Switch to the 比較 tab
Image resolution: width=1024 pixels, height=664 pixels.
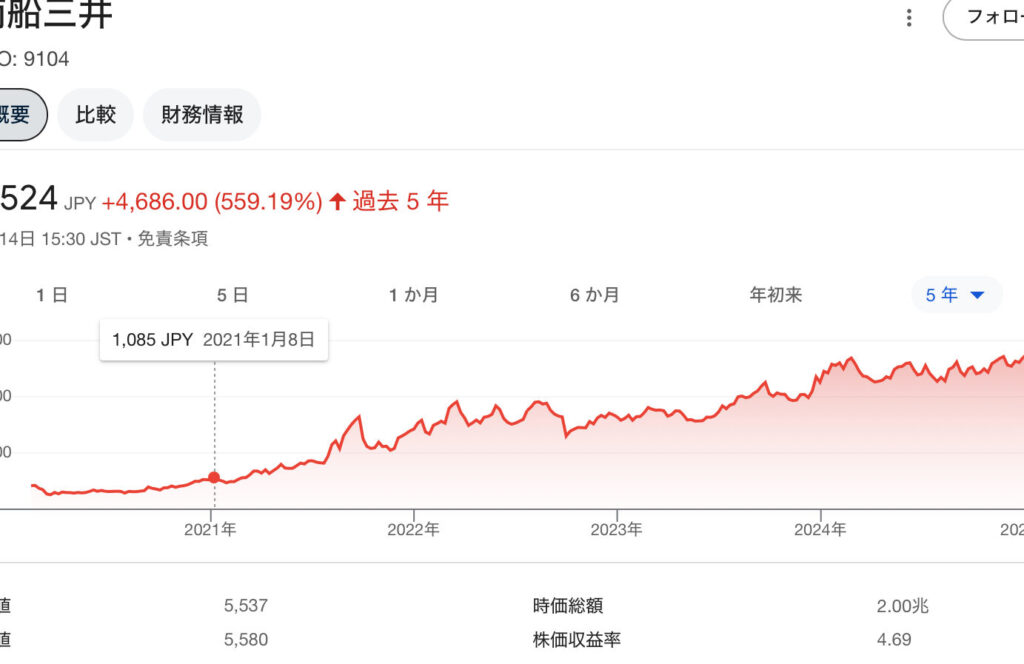pyautogui.click(x=96, y=115)
